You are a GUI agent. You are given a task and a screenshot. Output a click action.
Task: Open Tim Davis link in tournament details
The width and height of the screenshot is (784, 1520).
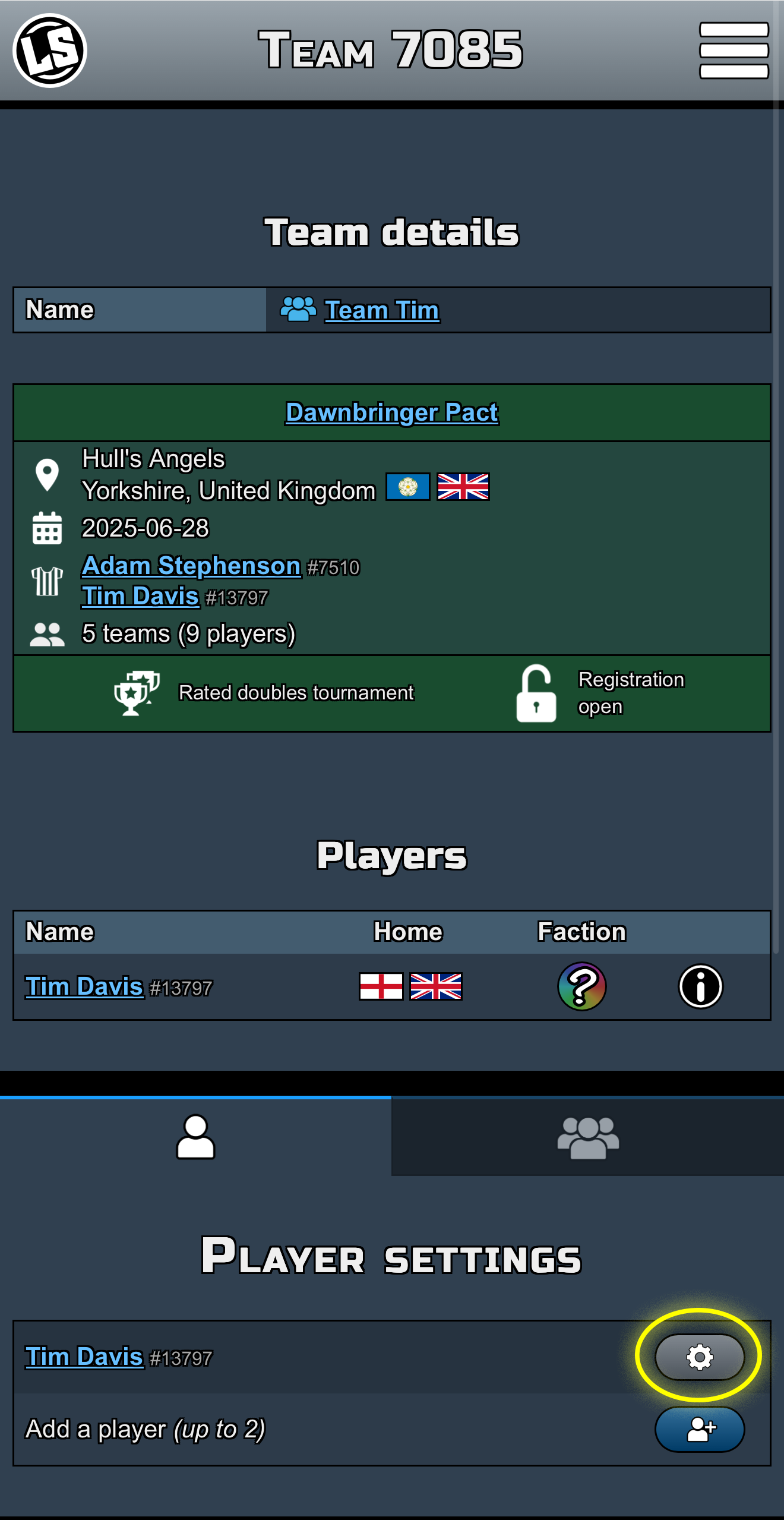140,596
